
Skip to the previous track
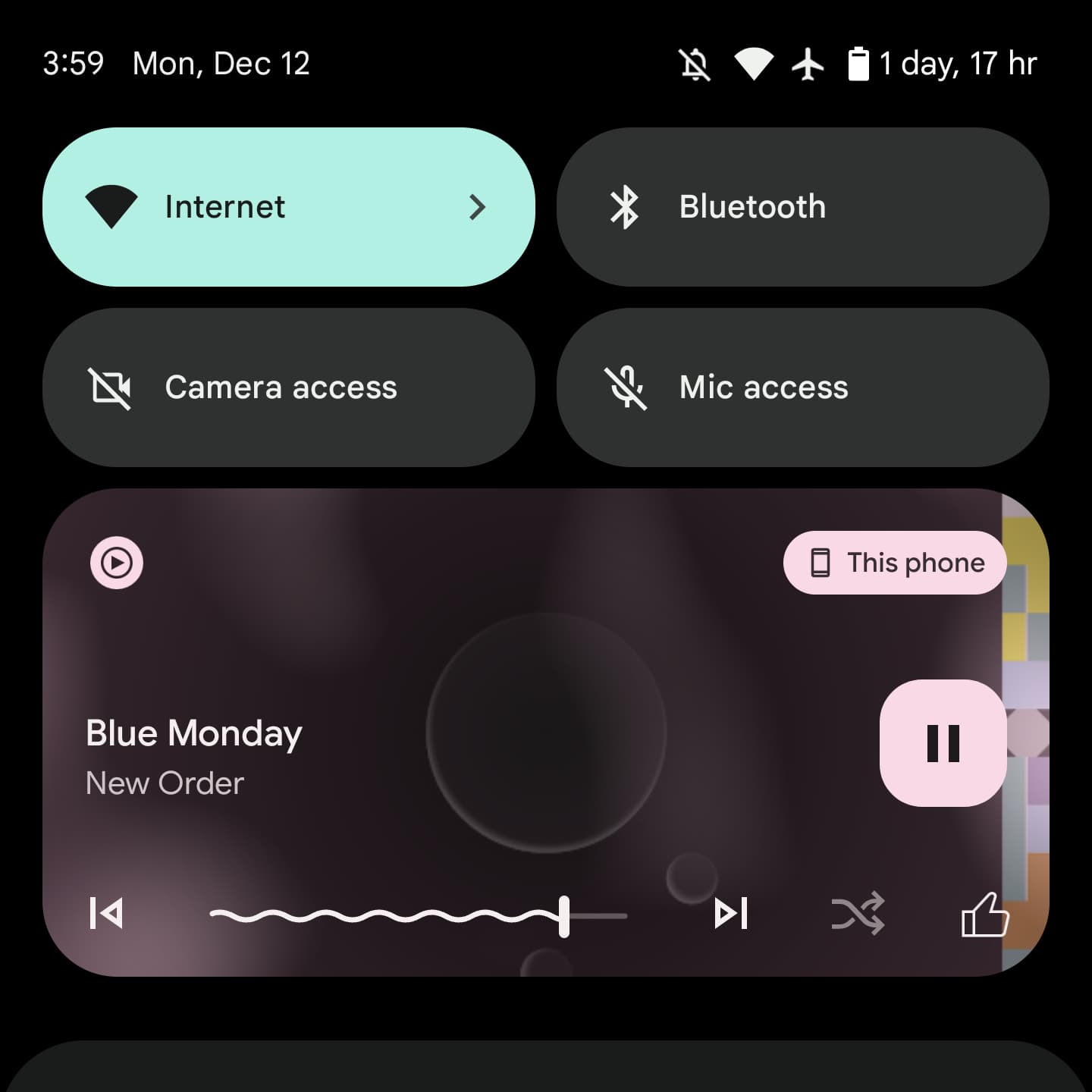click(x=106, y=913)
